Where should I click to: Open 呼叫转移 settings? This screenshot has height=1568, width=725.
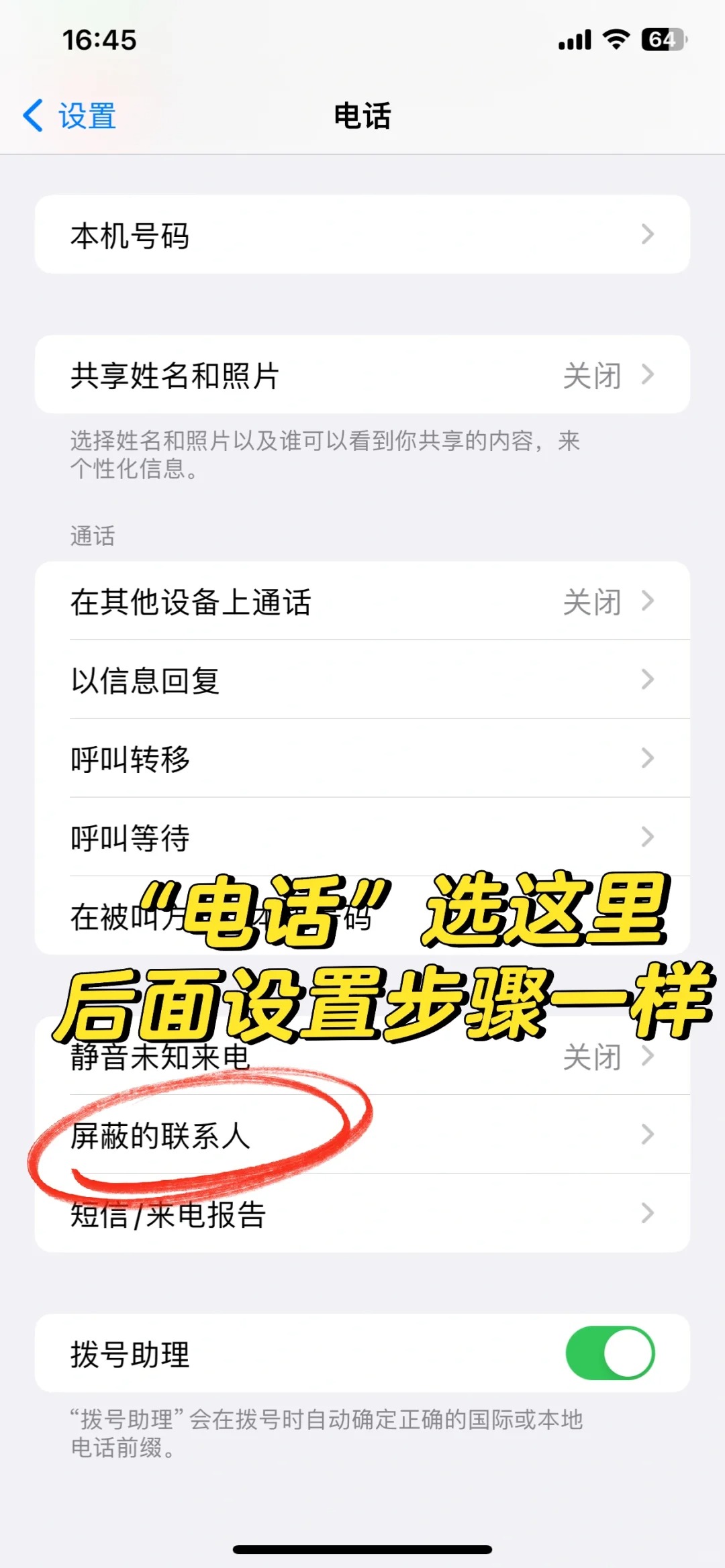tap(362, 759)
